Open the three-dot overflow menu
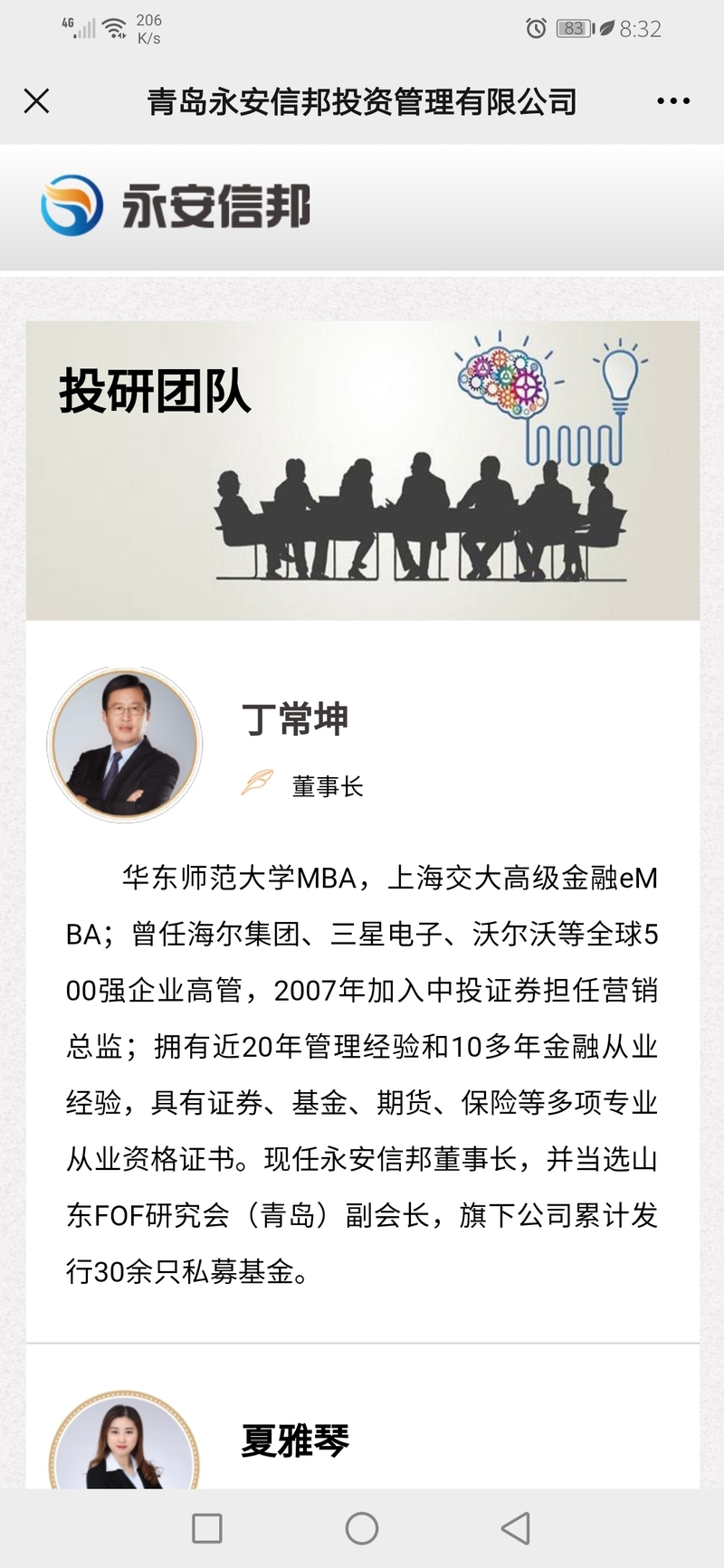This screenshot has height=1568, width=724. (673, 101)
